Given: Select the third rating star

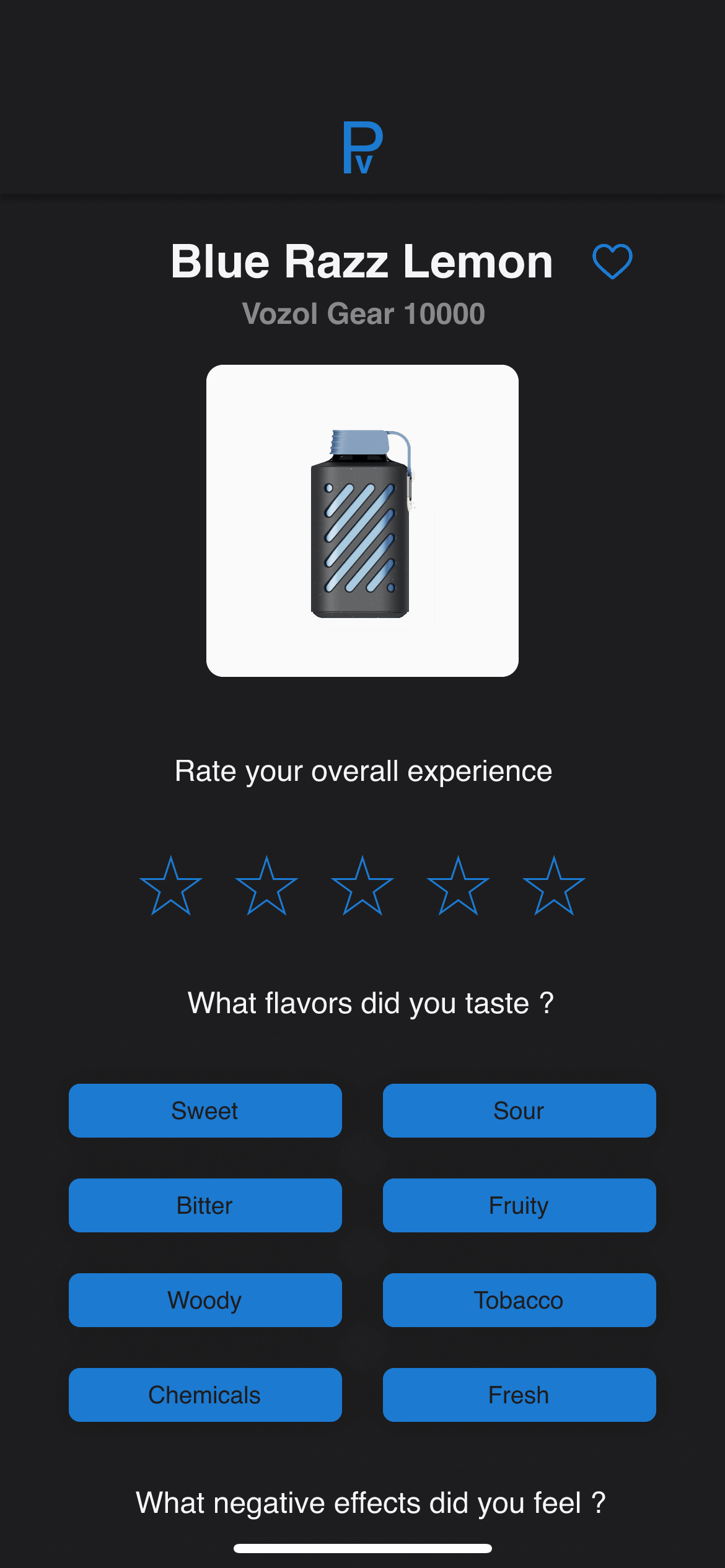Looking at the screenshot, I should 362,886.
